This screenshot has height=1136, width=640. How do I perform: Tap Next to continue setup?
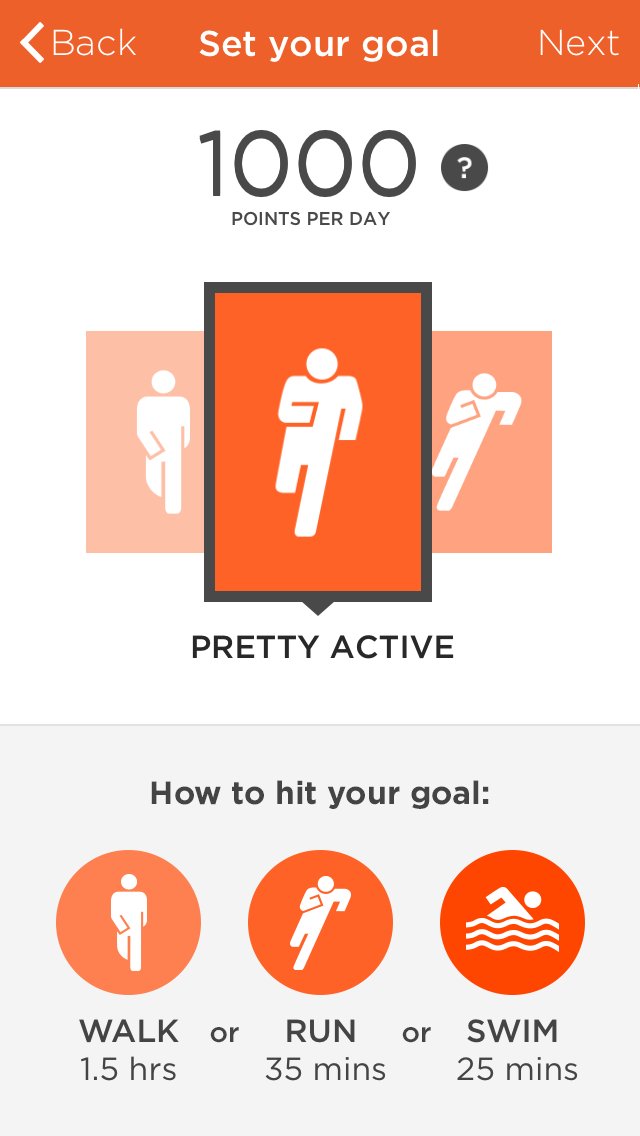point(578,43)
